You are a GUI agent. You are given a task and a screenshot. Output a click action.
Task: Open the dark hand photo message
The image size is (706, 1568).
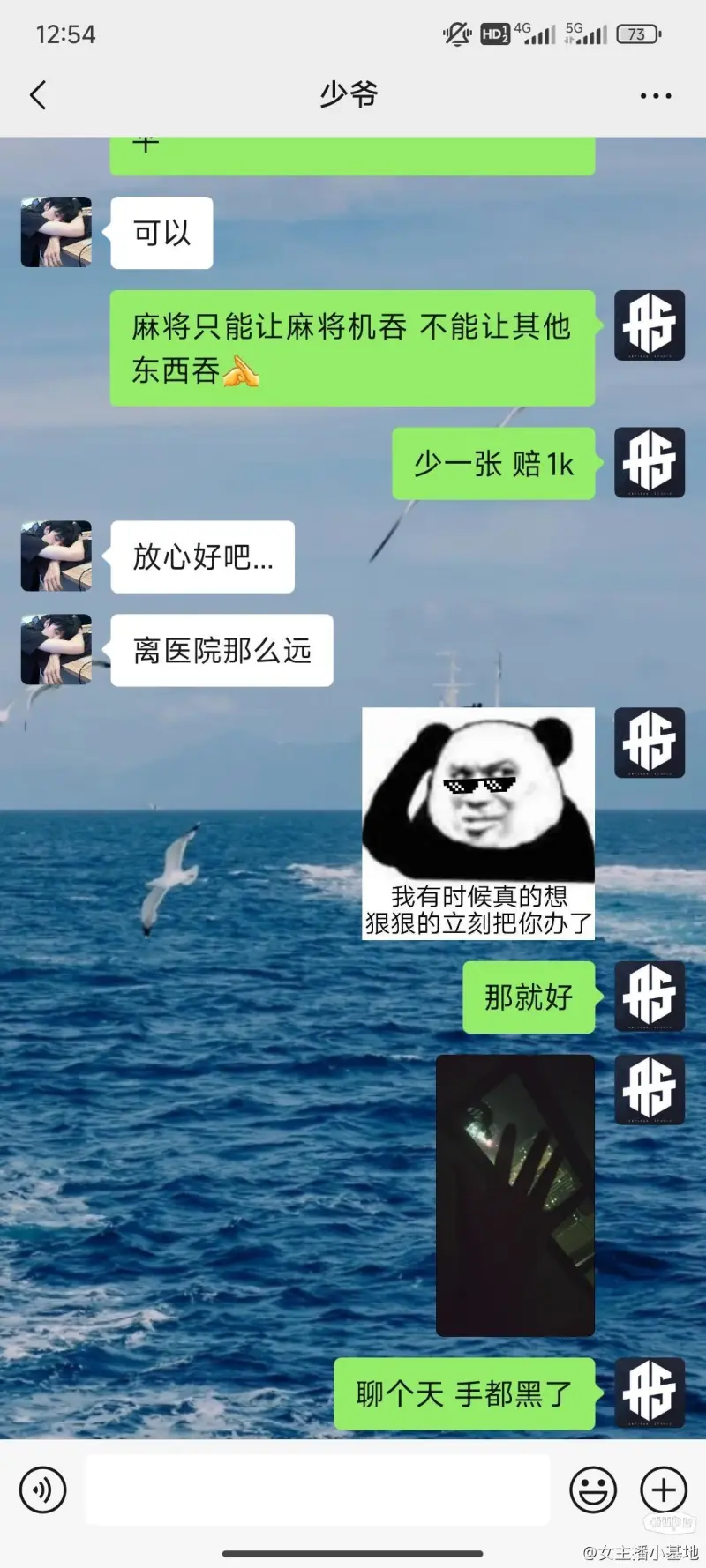[x=515, y=1195]
